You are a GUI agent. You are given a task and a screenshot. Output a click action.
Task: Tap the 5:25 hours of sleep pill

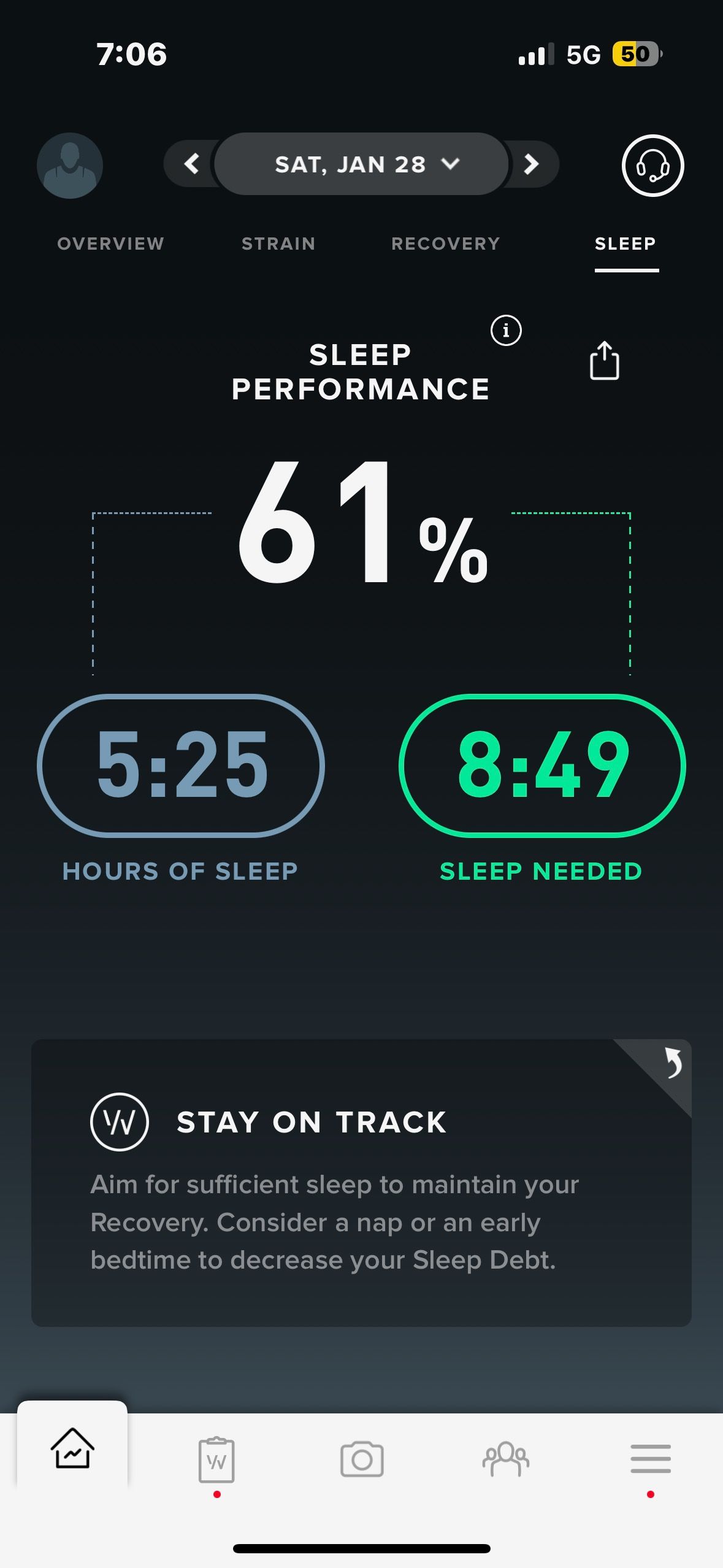181,765
